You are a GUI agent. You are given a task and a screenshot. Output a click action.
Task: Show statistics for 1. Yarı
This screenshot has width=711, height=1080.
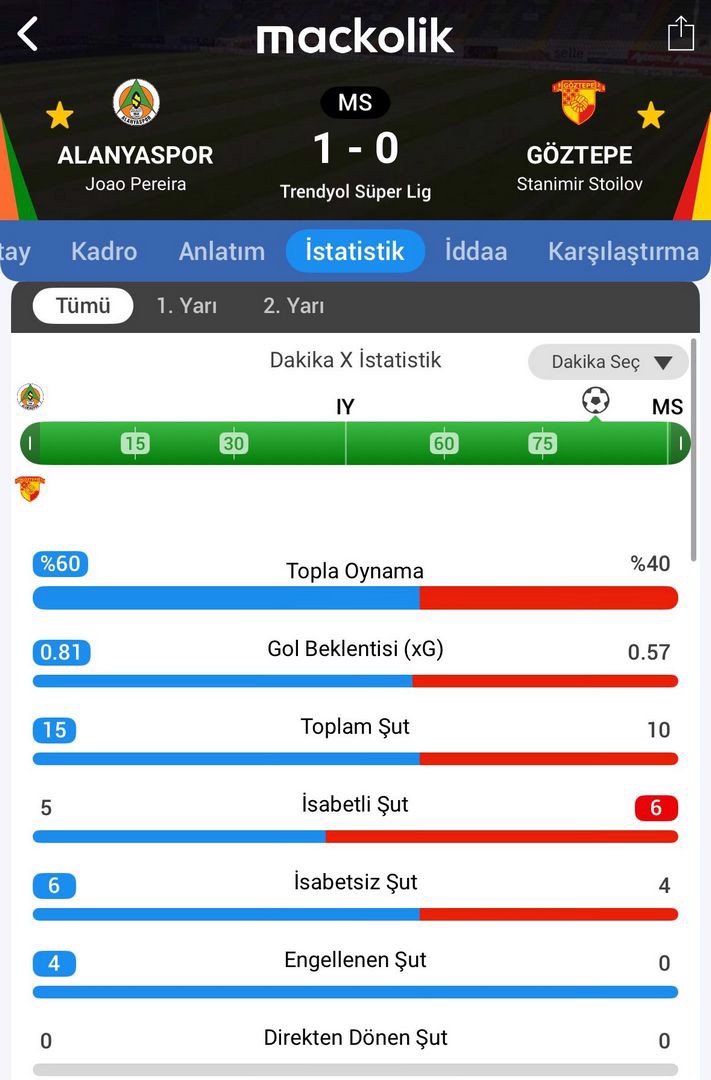coord(186,306)
